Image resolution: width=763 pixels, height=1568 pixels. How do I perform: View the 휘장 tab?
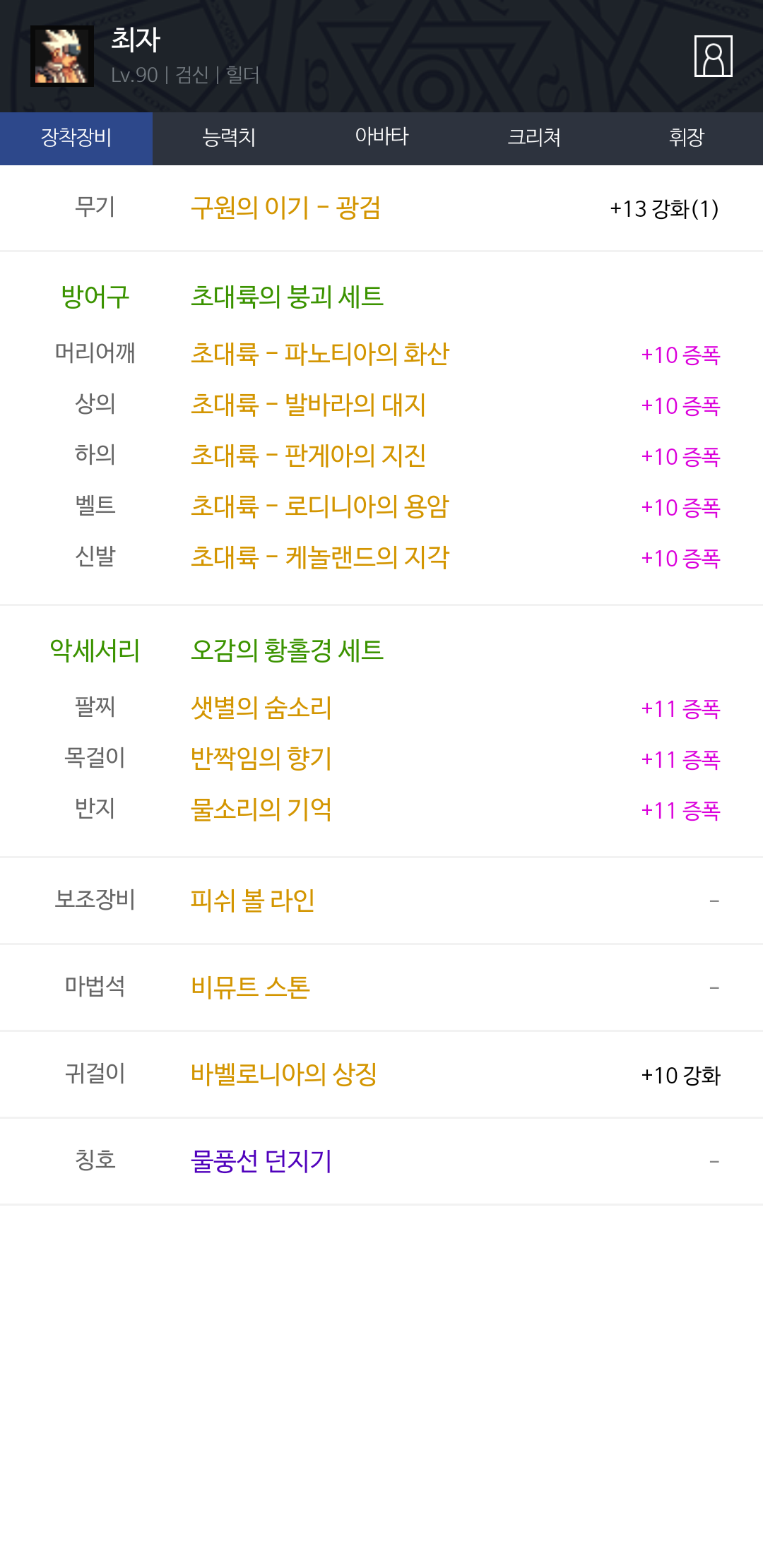point(687,138)
